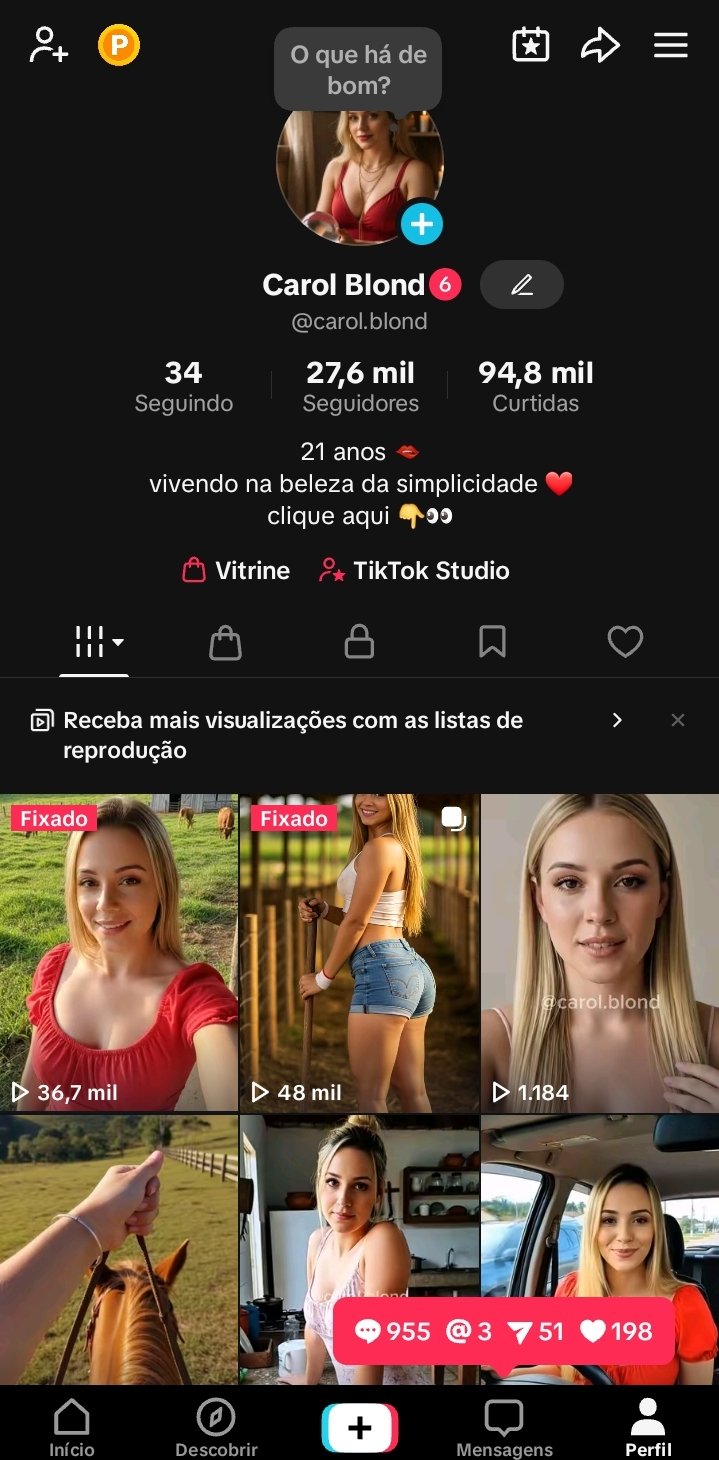The height and width of the screenshot is (1460, 719).
Task: Tap the blue plus on the avatar
Action: (x=421, y=224)
